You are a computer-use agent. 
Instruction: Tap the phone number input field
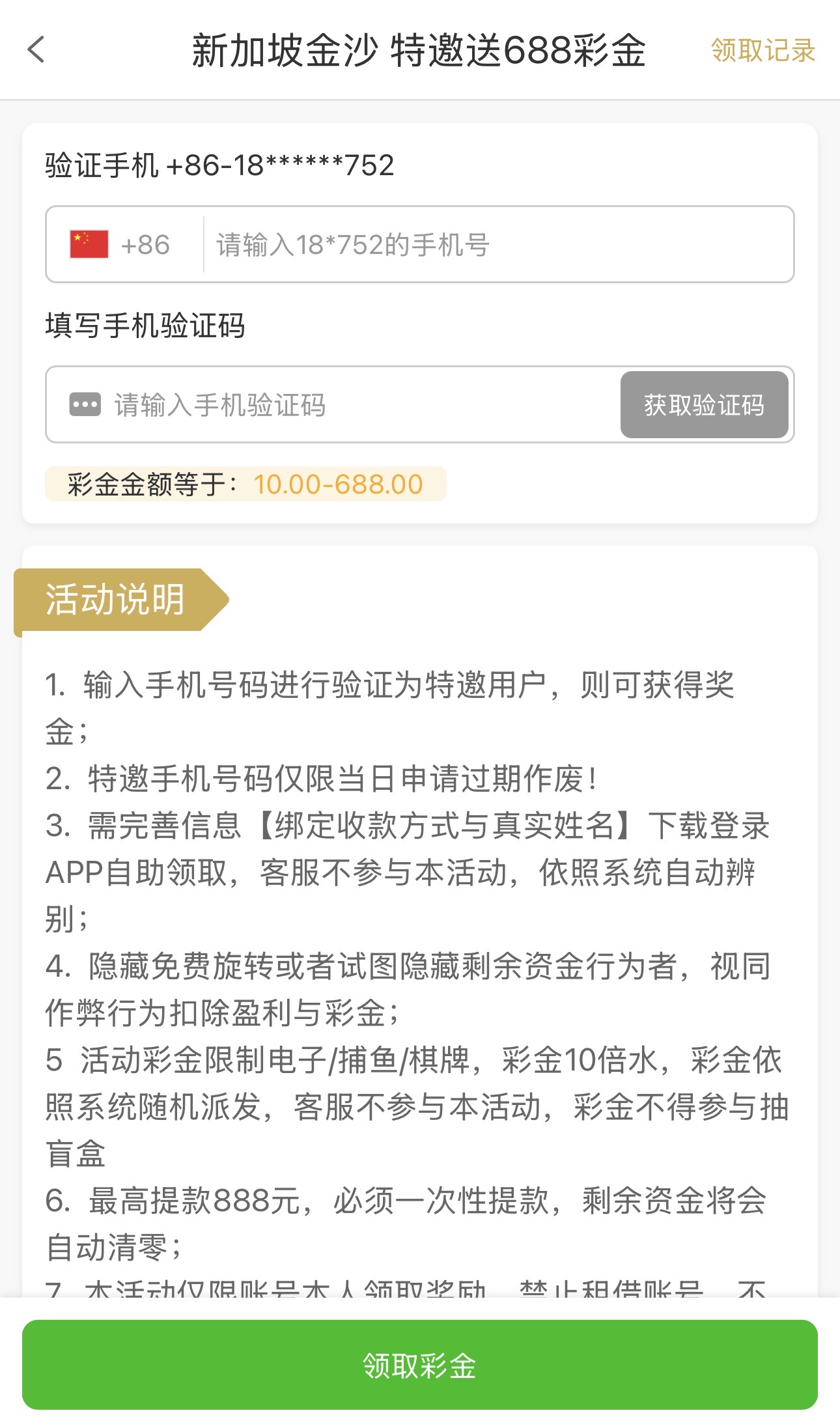click(x=498, y=245)
